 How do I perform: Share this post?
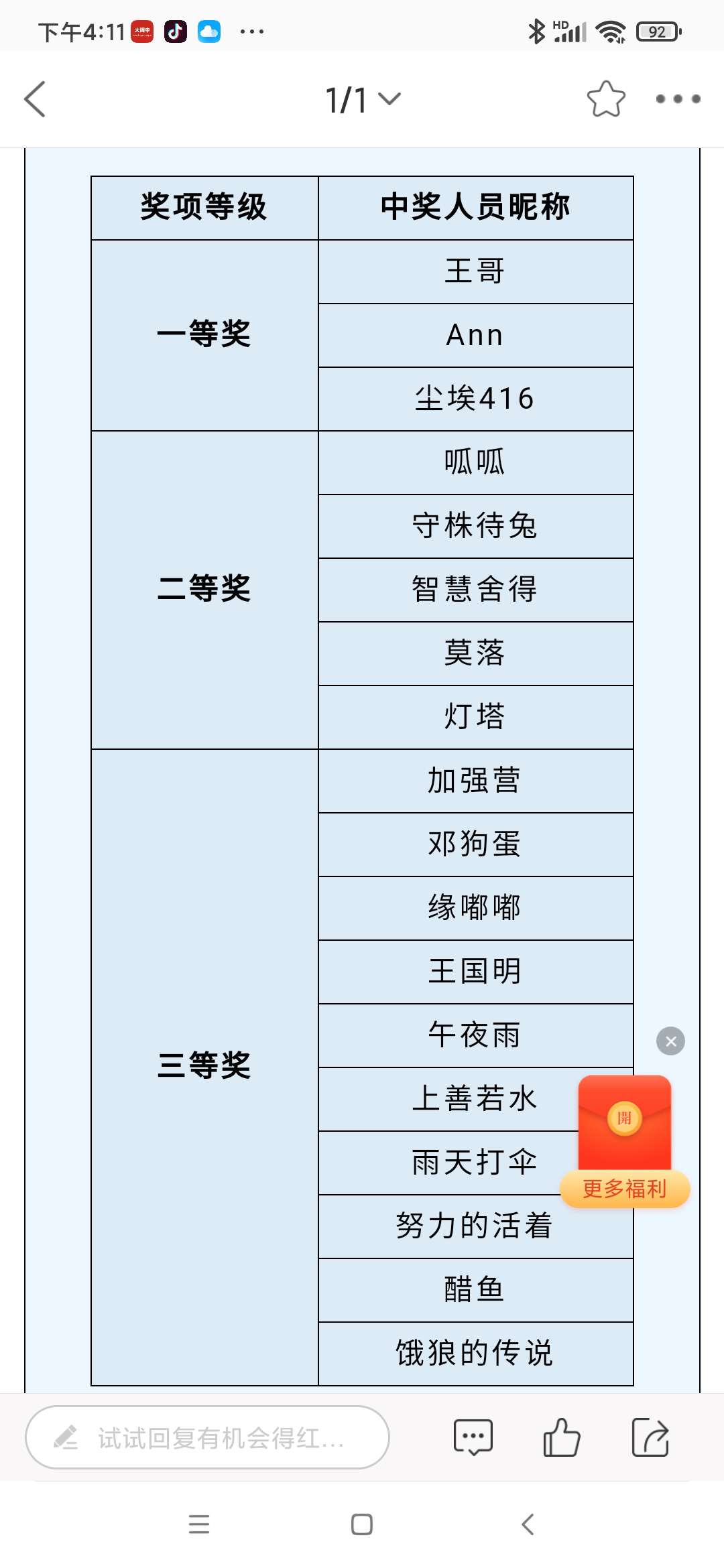(650, 1437)
